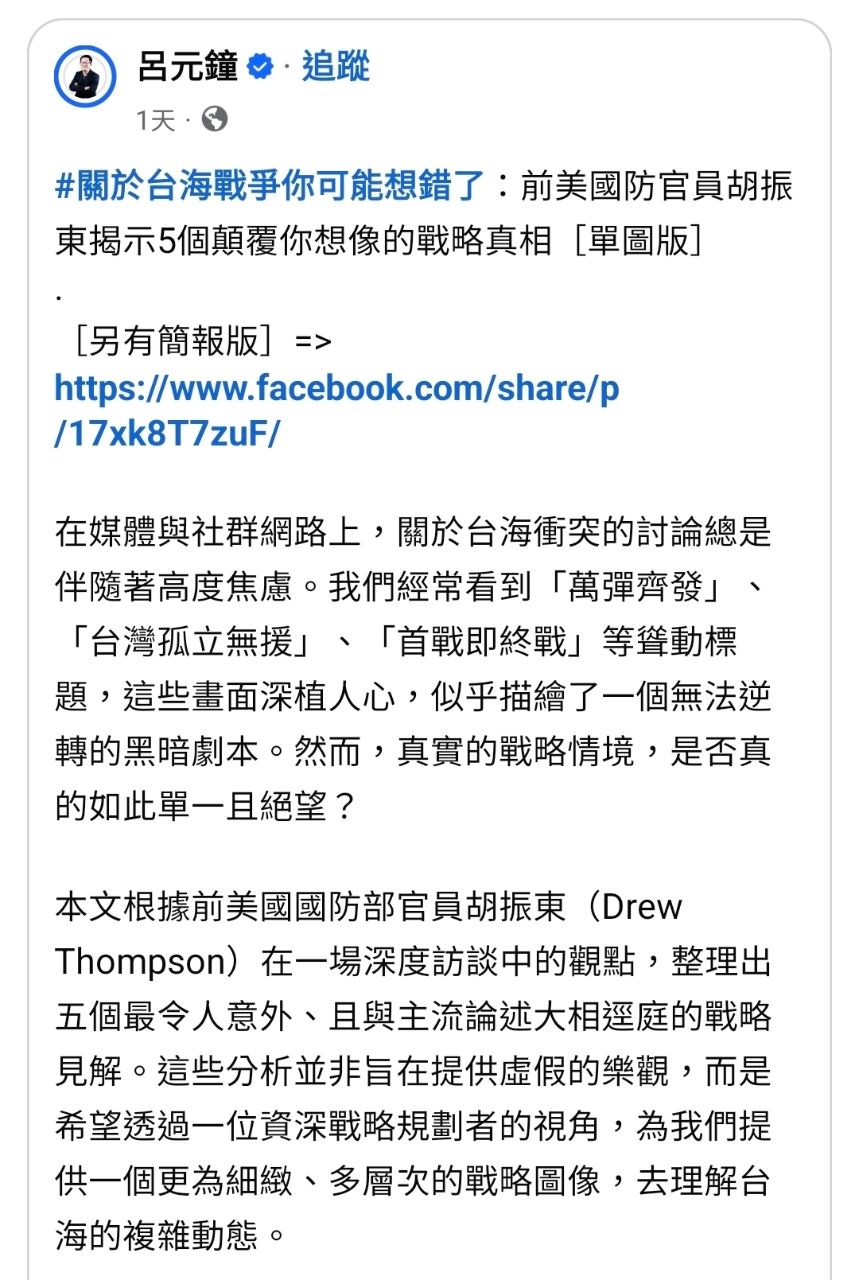Open the 呂元鐘 profile name link
The height and width of the screenshot is (1280, 859).
coord(188,67)
